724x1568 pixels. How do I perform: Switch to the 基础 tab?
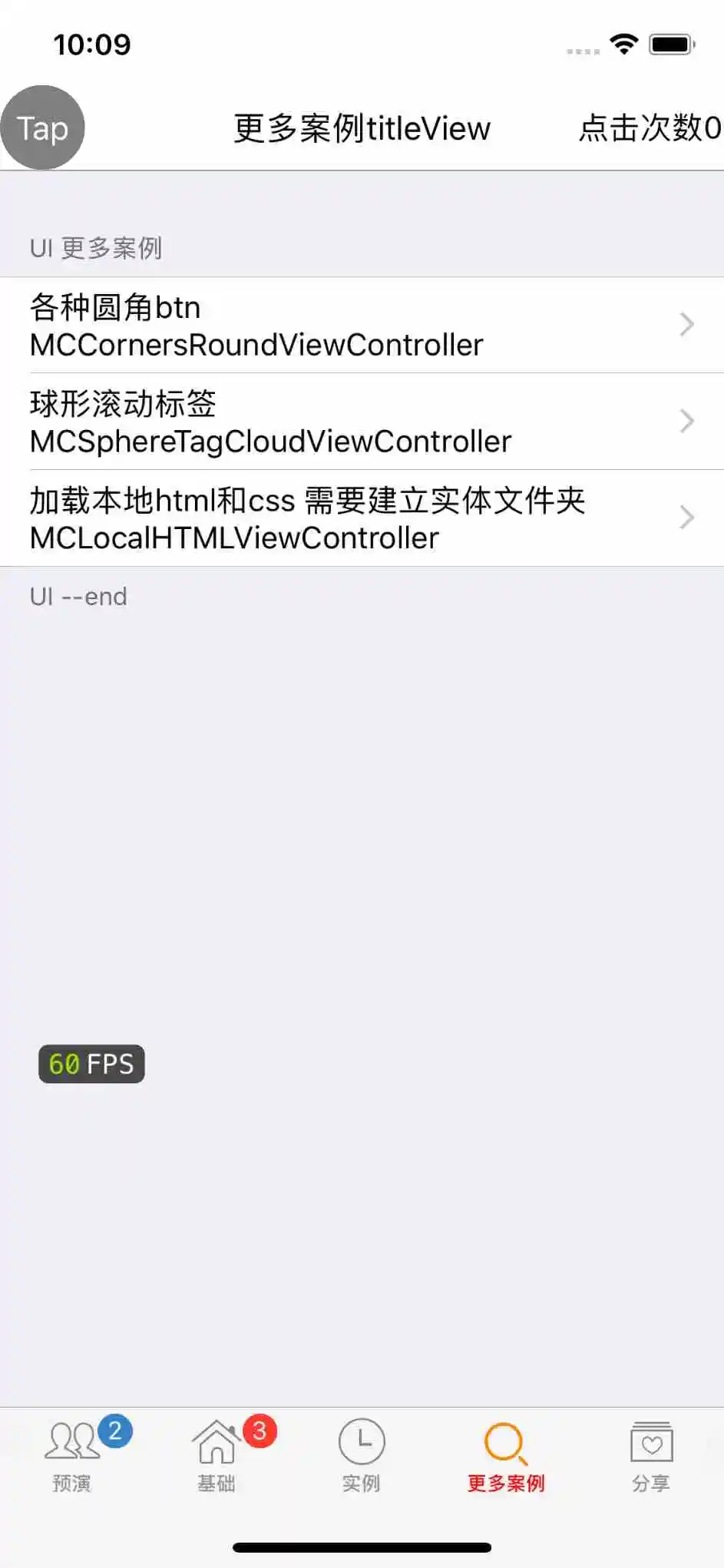point(217,1455)
